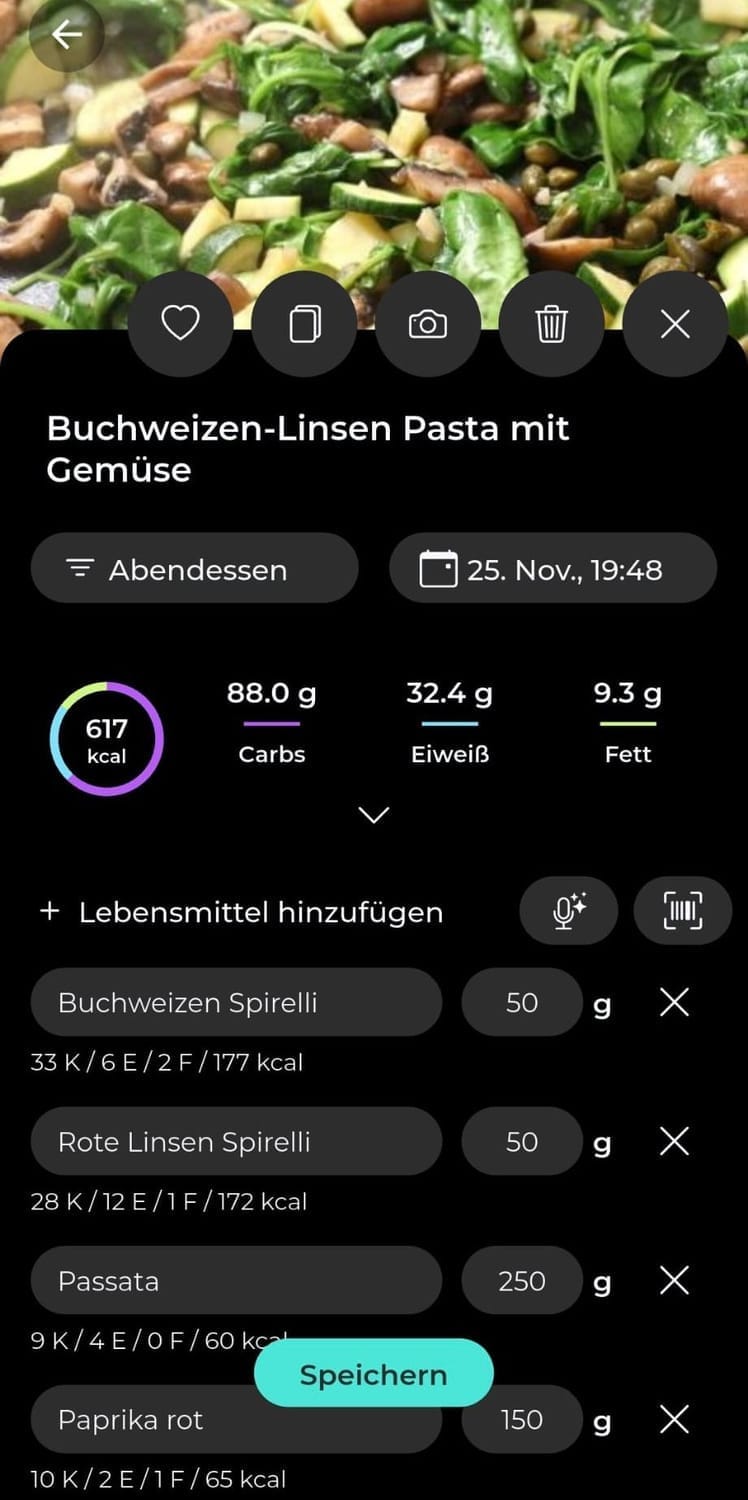The height and width of the screenshot is (1500, 748).
Task: Open the Abendessen meal type selector
Action: click(195, 569)
